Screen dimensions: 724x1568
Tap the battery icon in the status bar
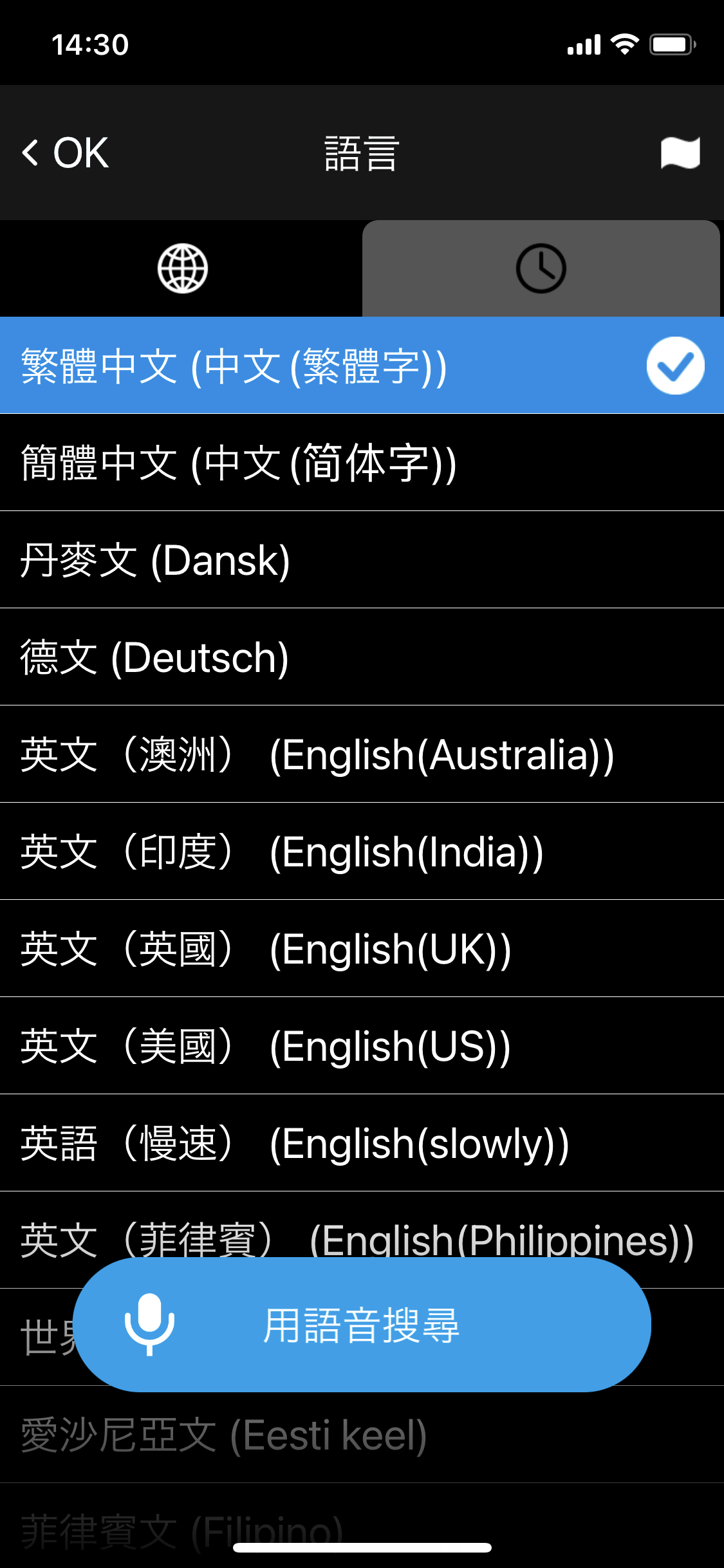coord(671,43)
